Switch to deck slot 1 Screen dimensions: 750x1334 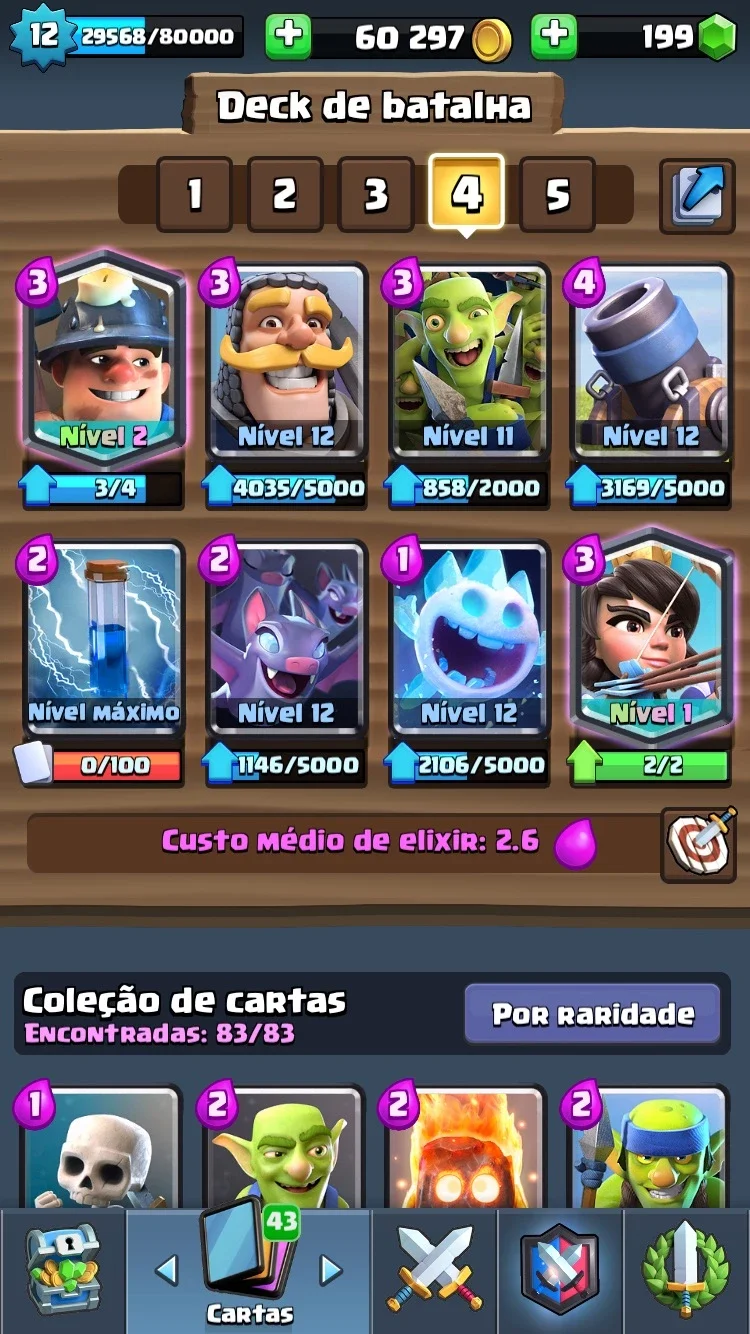tap(194, 195)
